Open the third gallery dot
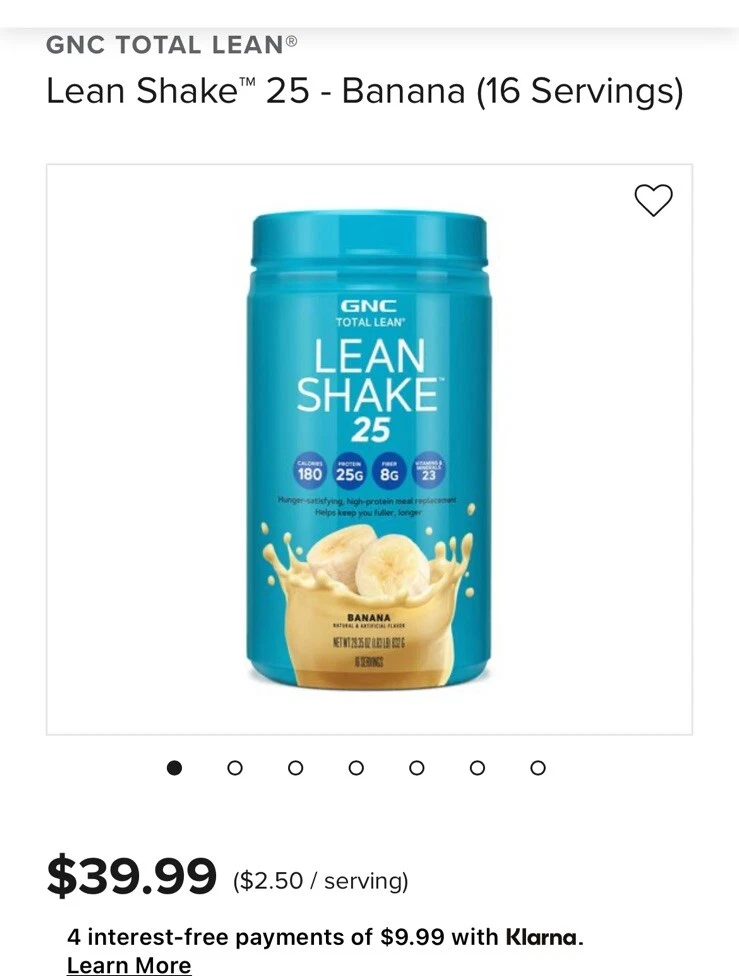 coord(295,768)
